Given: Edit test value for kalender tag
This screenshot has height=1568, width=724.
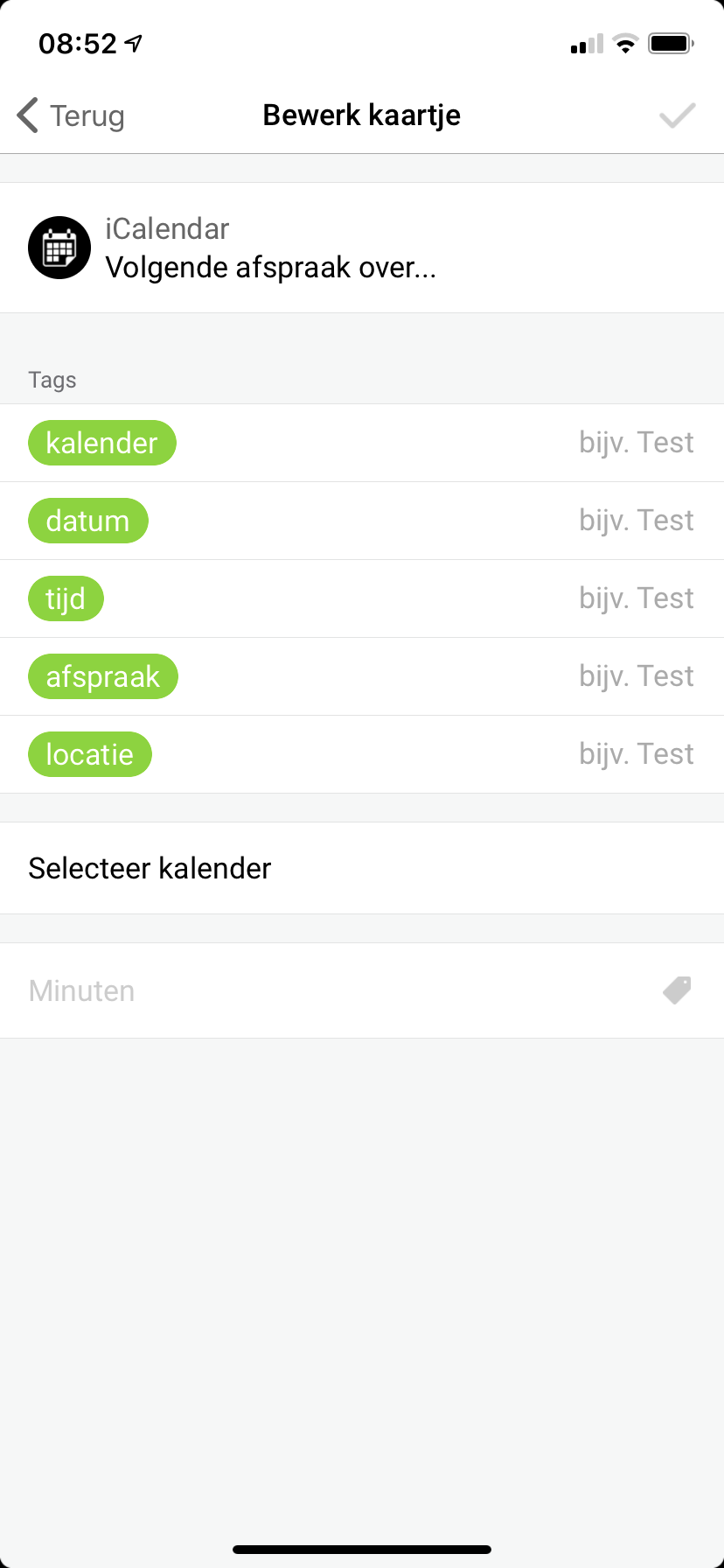Looking at the screenshot, I should (x=636, y=443).
